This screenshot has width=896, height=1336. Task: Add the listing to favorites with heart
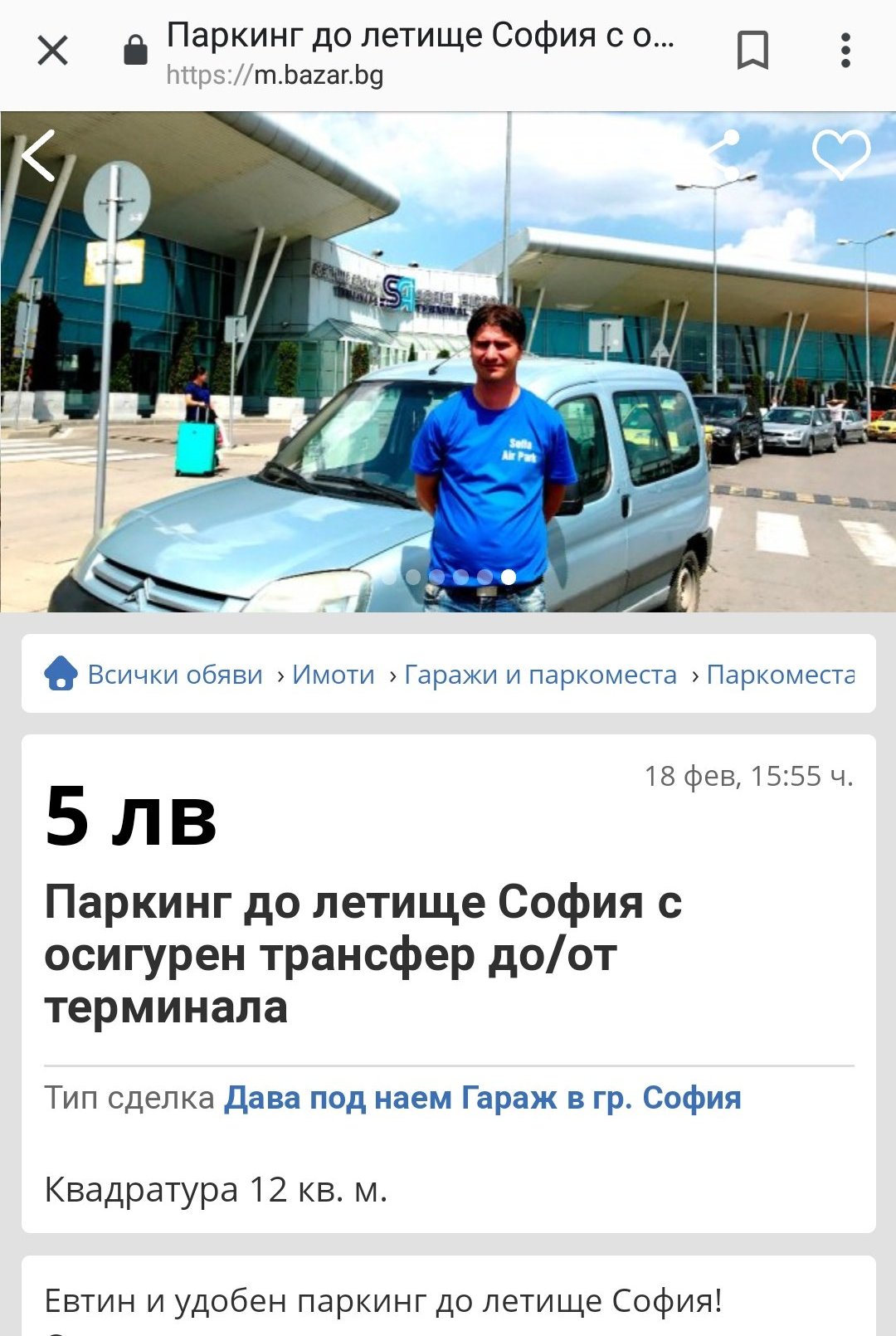[x=840, y=154]
